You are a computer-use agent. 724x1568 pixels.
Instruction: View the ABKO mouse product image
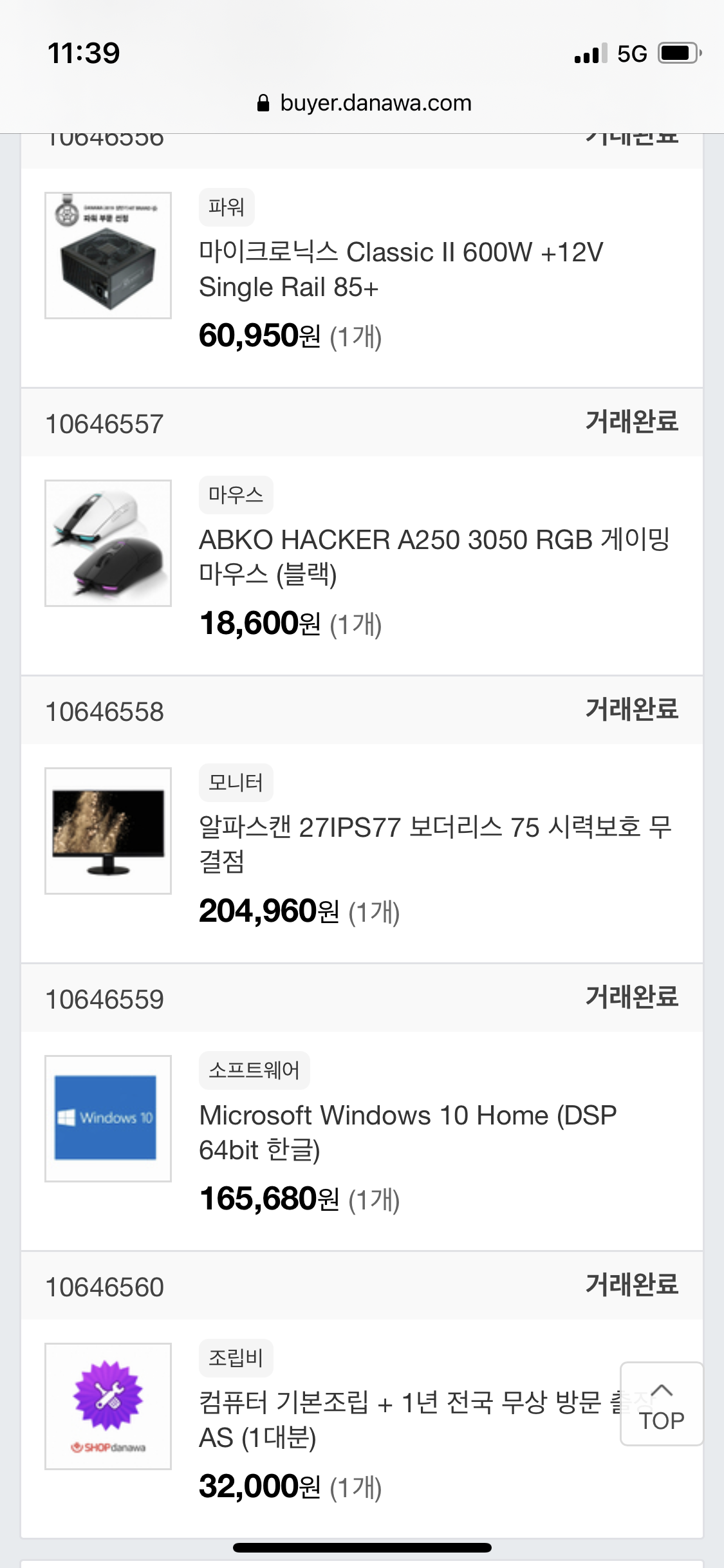click(108, 543)
